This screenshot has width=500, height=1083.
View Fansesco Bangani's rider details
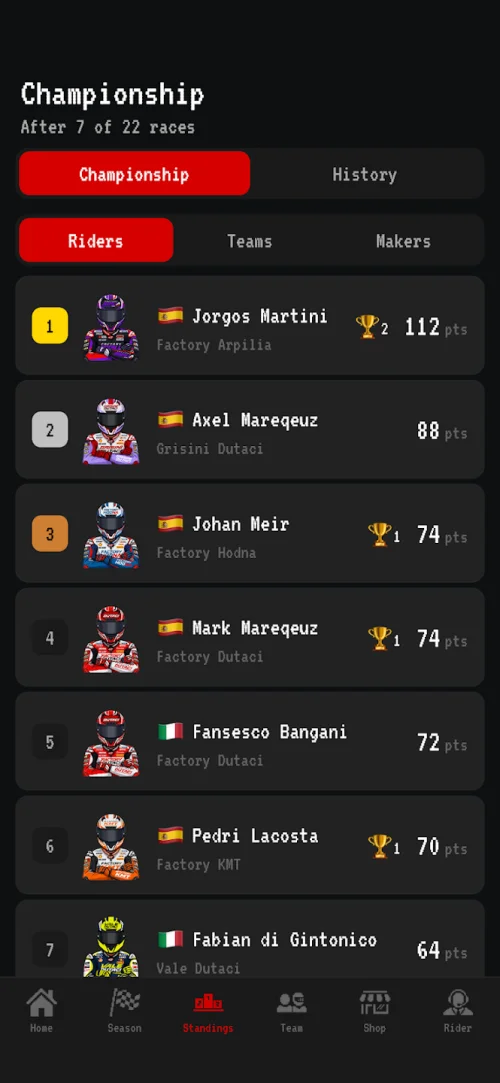250,741
